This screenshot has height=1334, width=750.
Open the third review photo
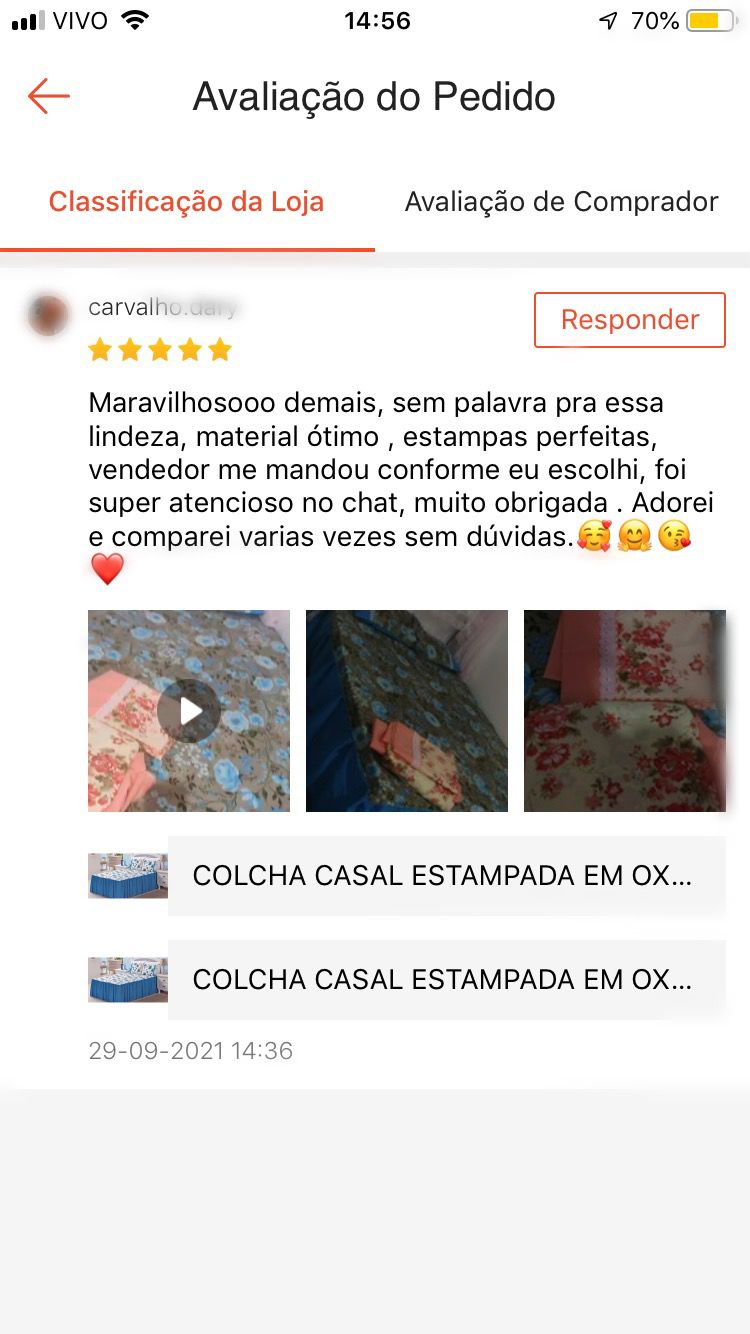click(x=624, y=711)
